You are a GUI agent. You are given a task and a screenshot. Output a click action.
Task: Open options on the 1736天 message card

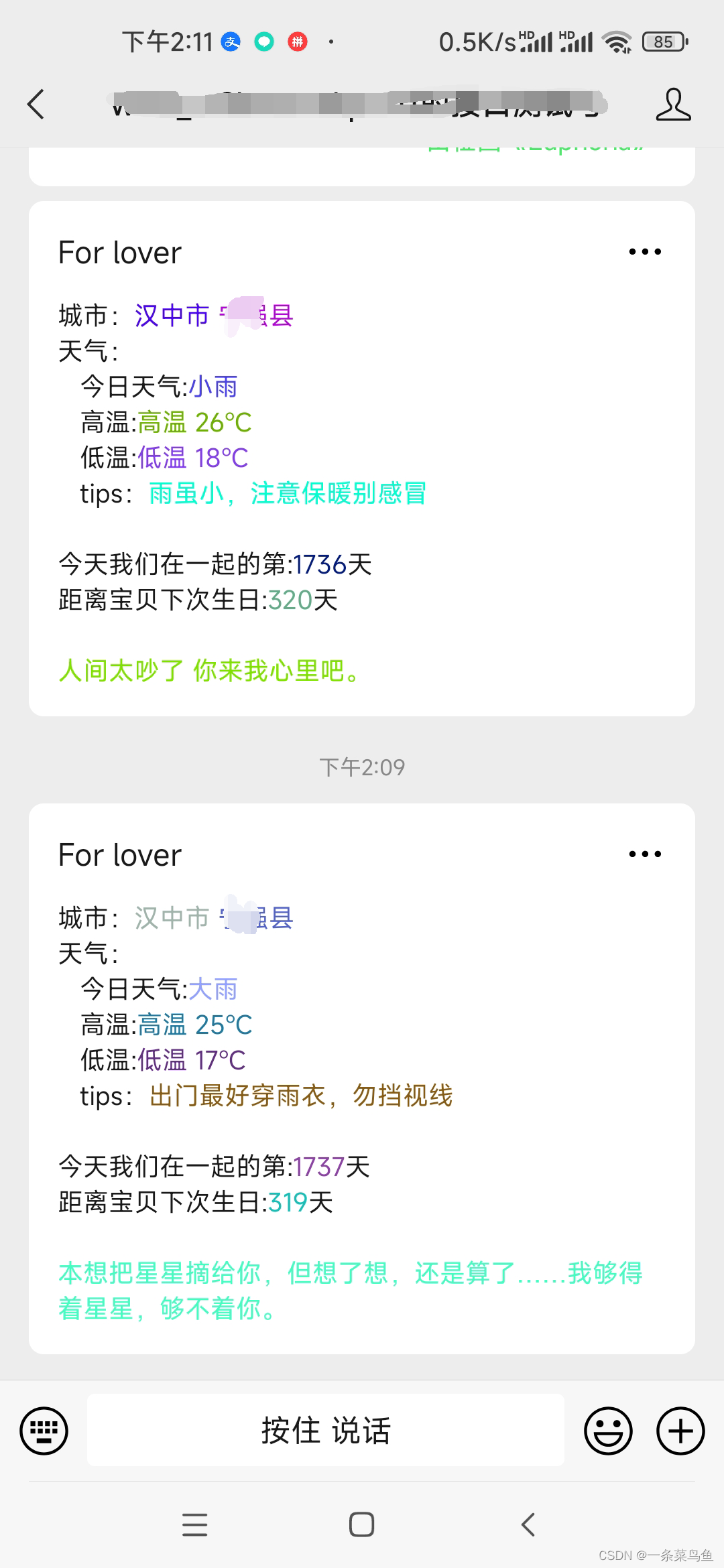point(645,252)
